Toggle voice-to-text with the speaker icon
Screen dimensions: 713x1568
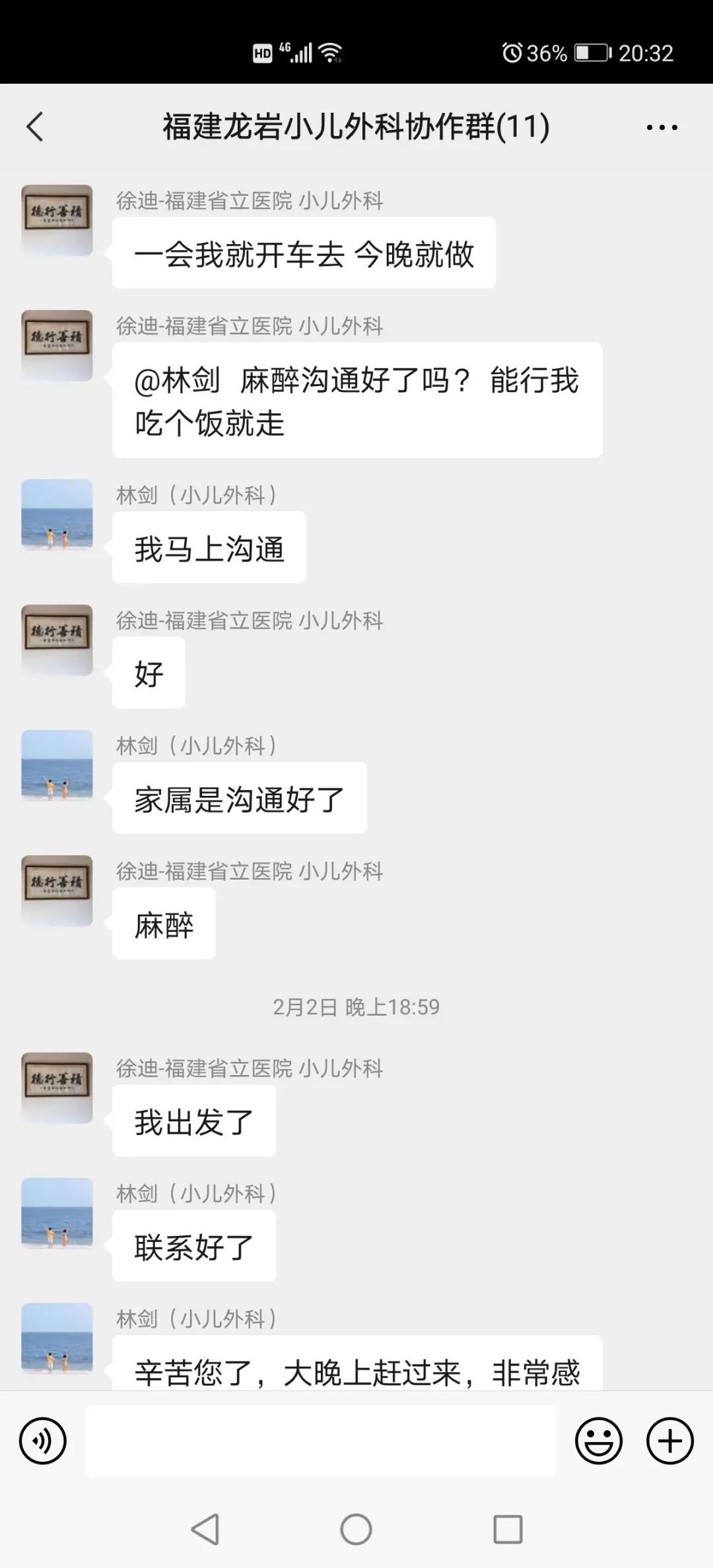click(x=42, y=1441)
